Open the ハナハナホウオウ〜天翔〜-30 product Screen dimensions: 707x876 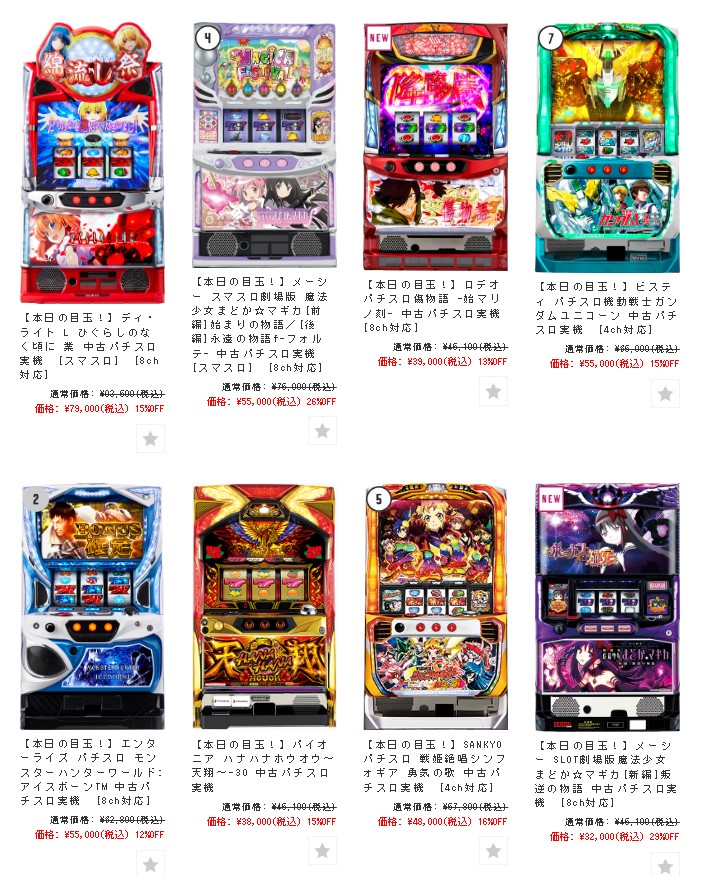point(264,607)
